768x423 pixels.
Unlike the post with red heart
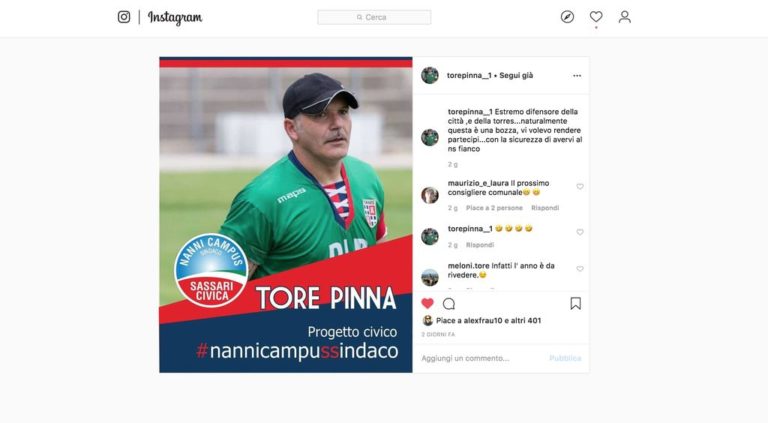click(x=428, y=303)
